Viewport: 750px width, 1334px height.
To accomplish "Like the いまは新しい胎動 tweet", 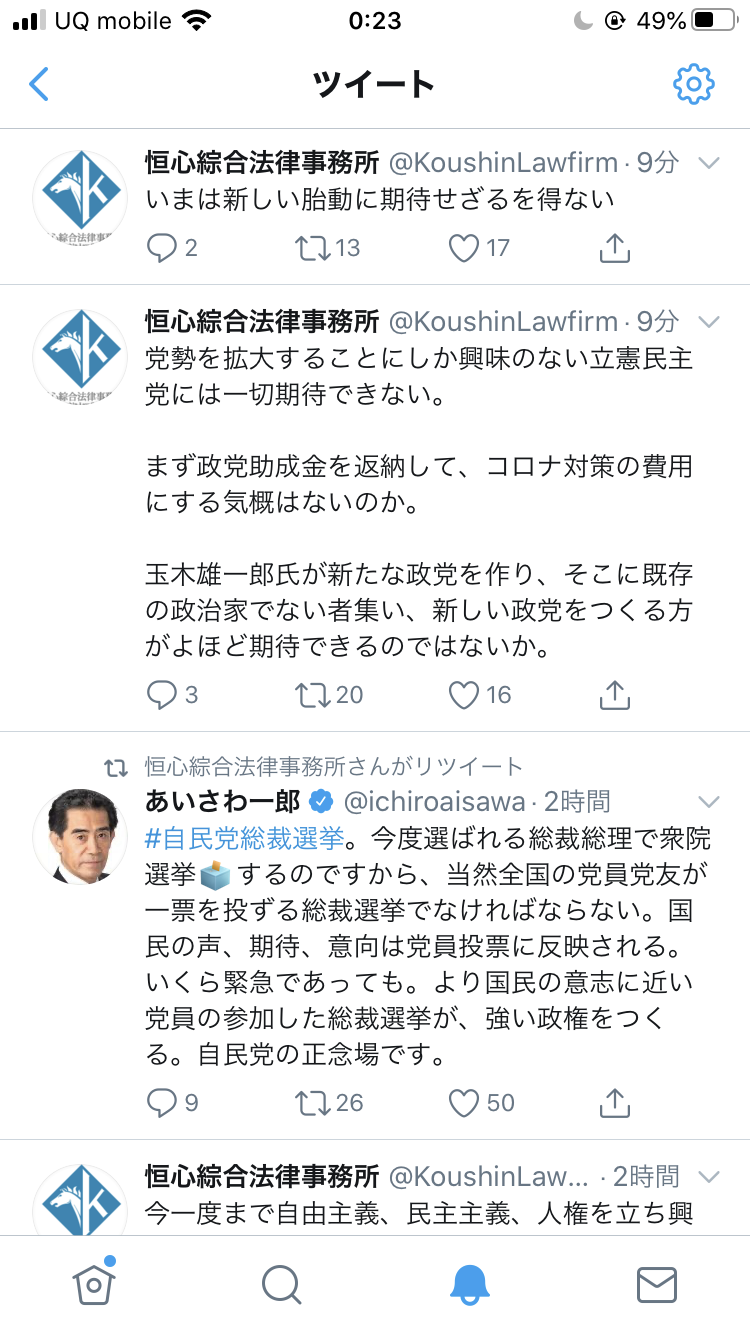I will click(x=464, y=248).
